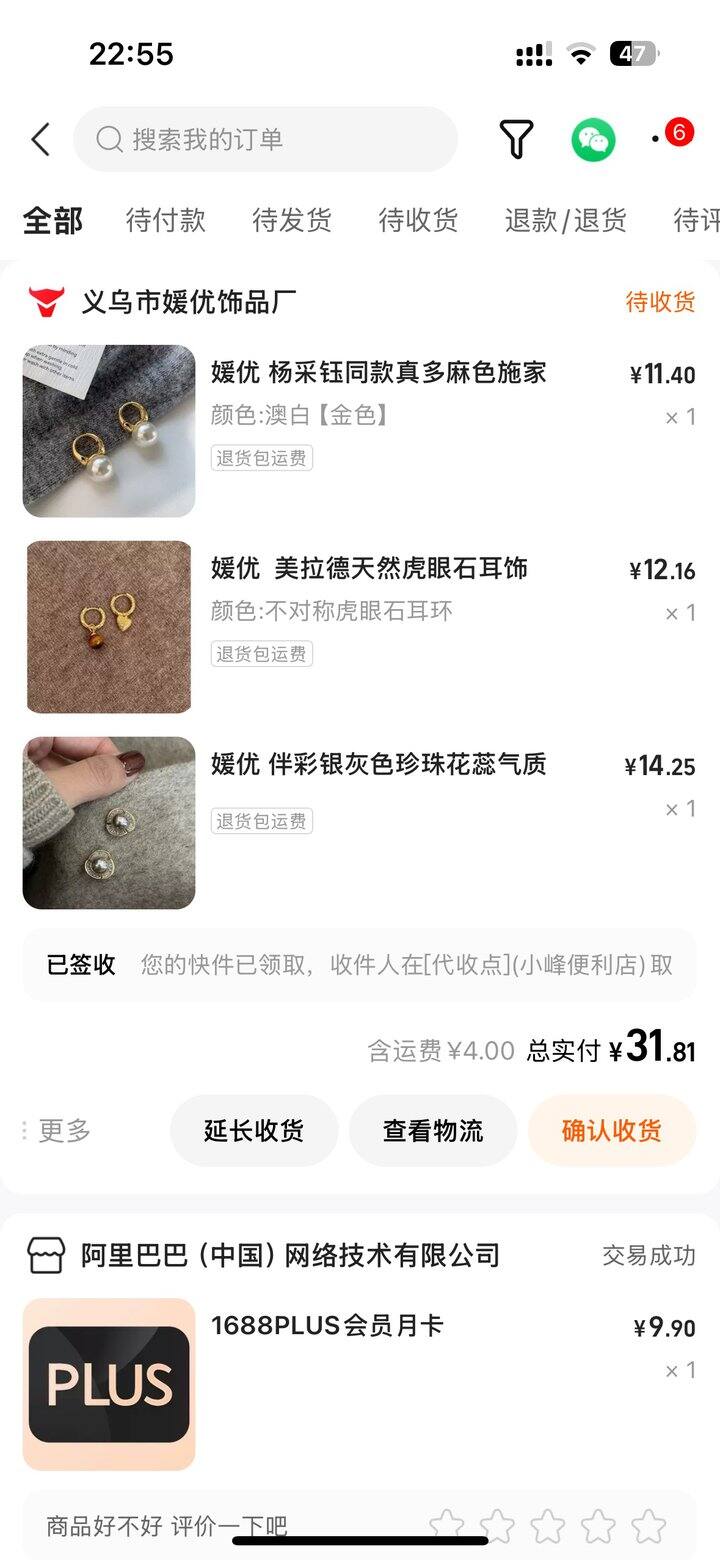Rate the PLUS order five stars
The height and width of the screenshot is (1560, 720).
click(x=648, y=1526)
